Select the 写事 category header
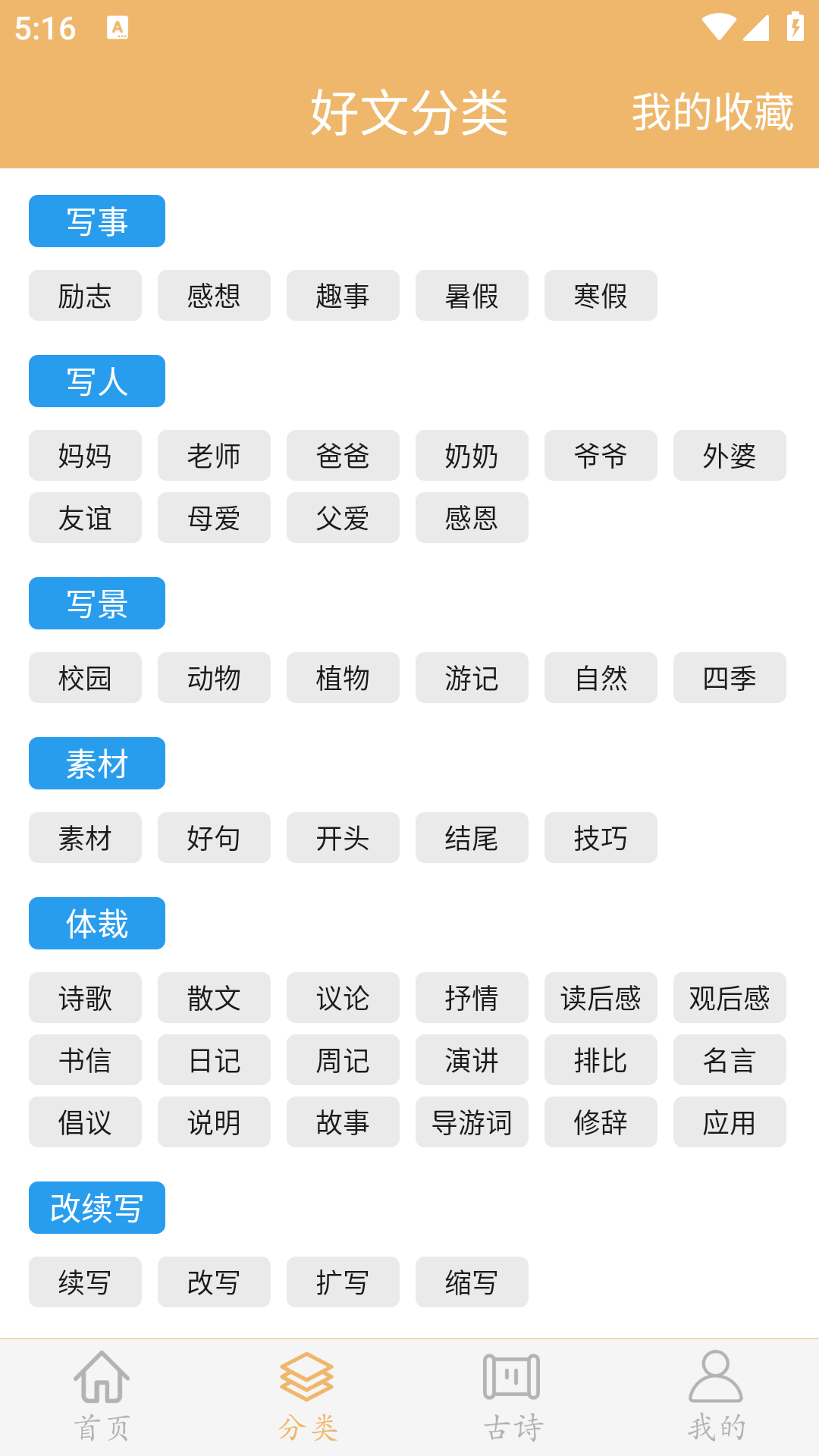 pyautogui.click(x=96, y=221)
